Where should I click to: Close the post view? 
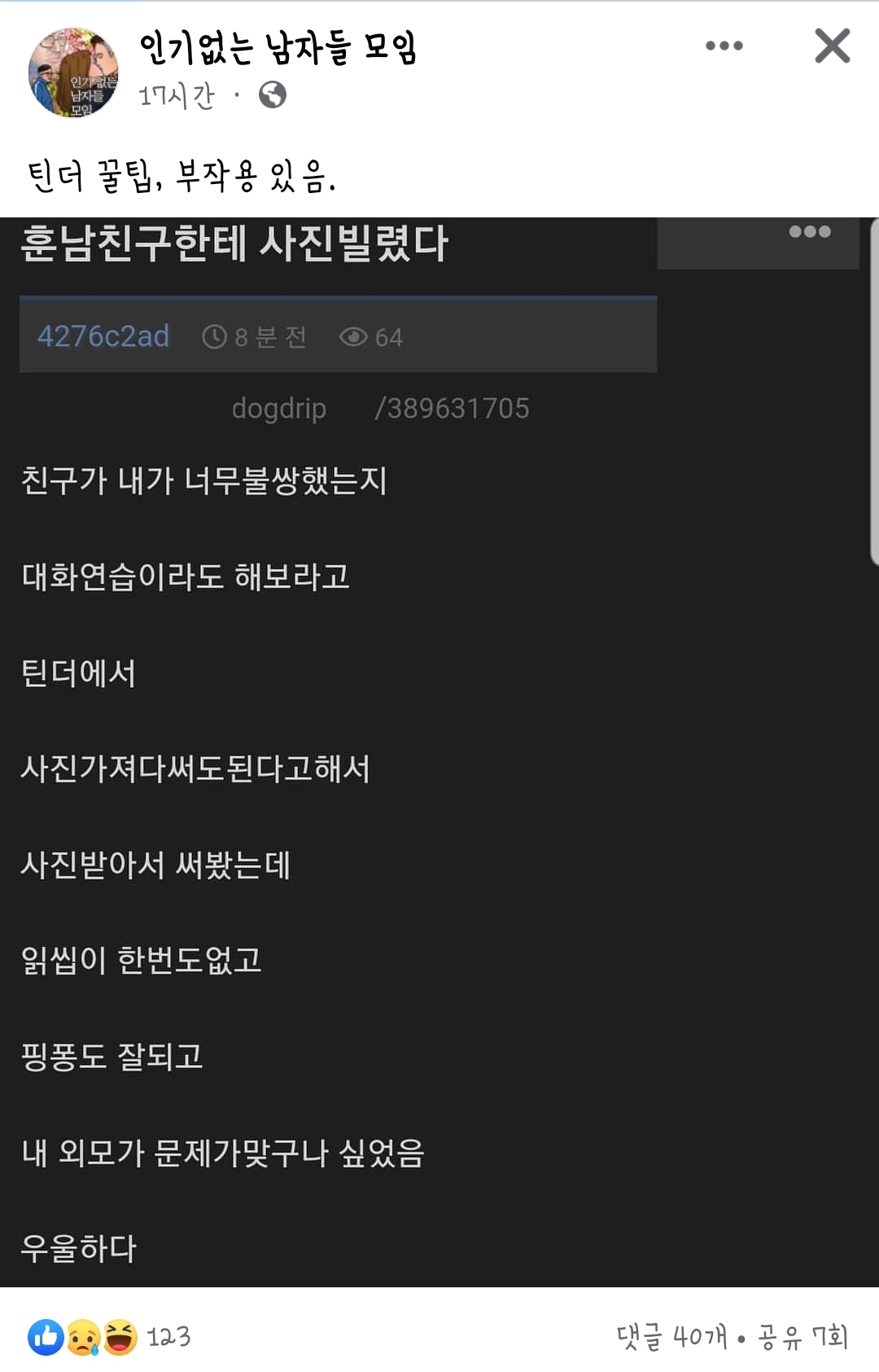pos(832,46)
